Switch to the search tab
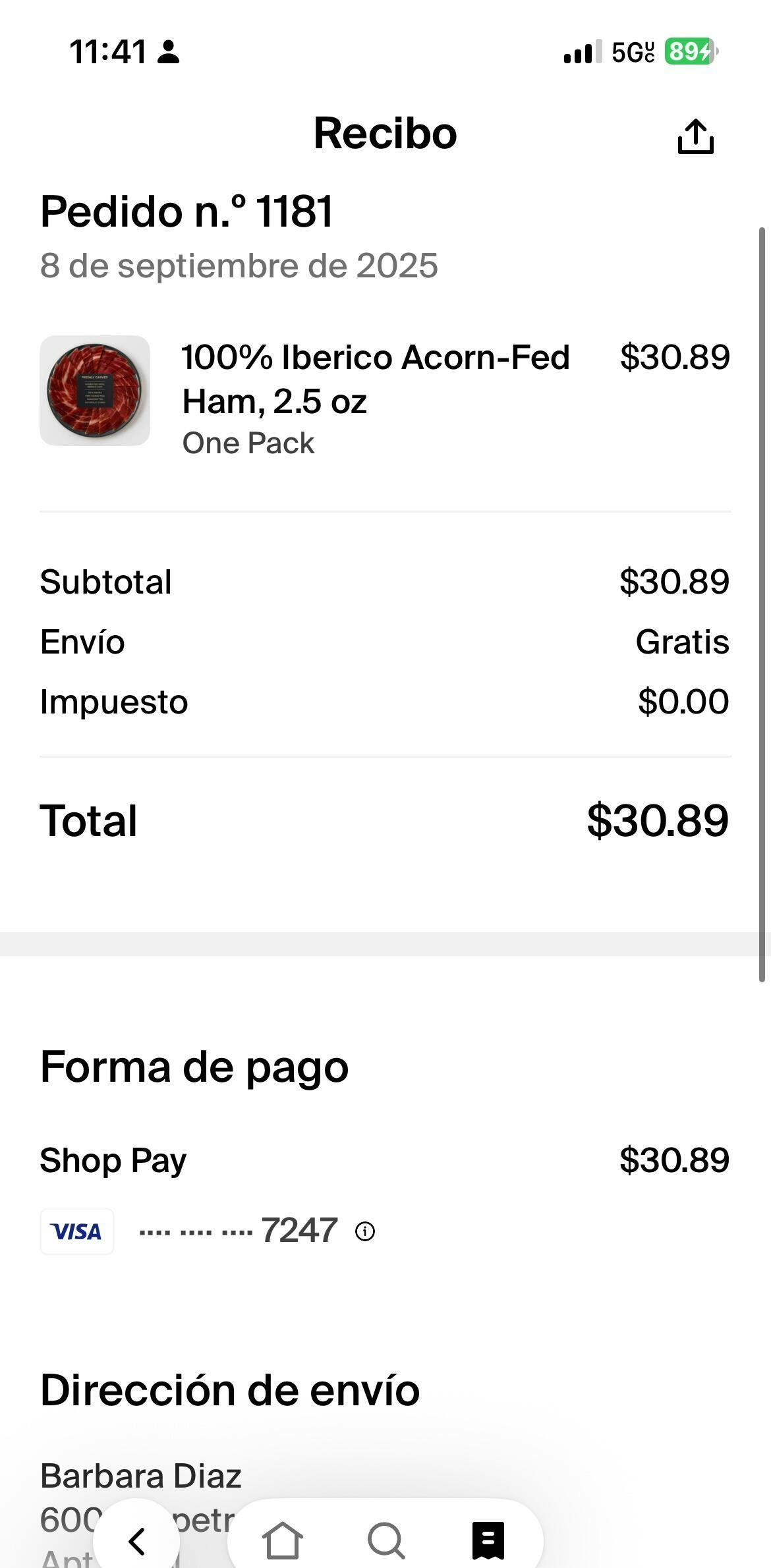This screenshot has height=1568, width=771. (x=385, y=1540)
